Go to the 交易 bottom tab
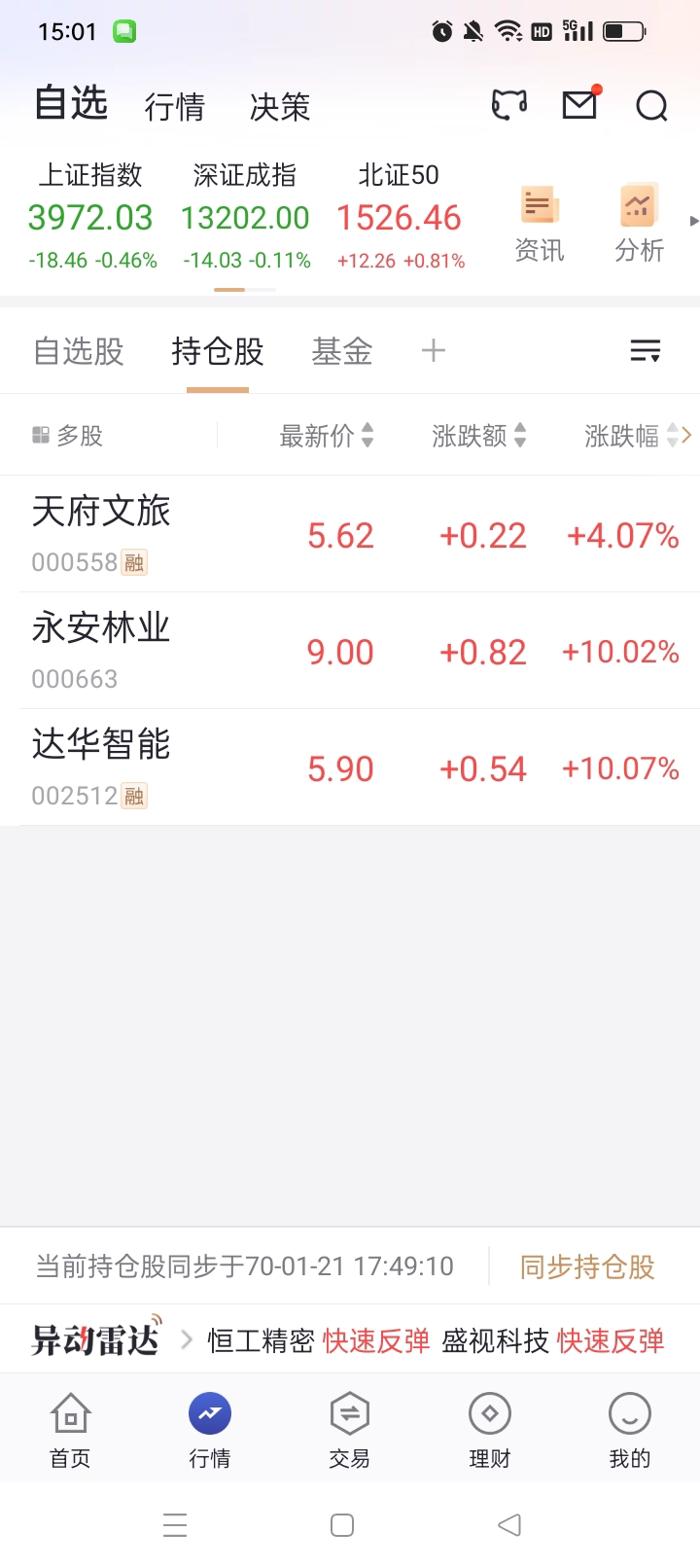 (x=349, y=1429)
